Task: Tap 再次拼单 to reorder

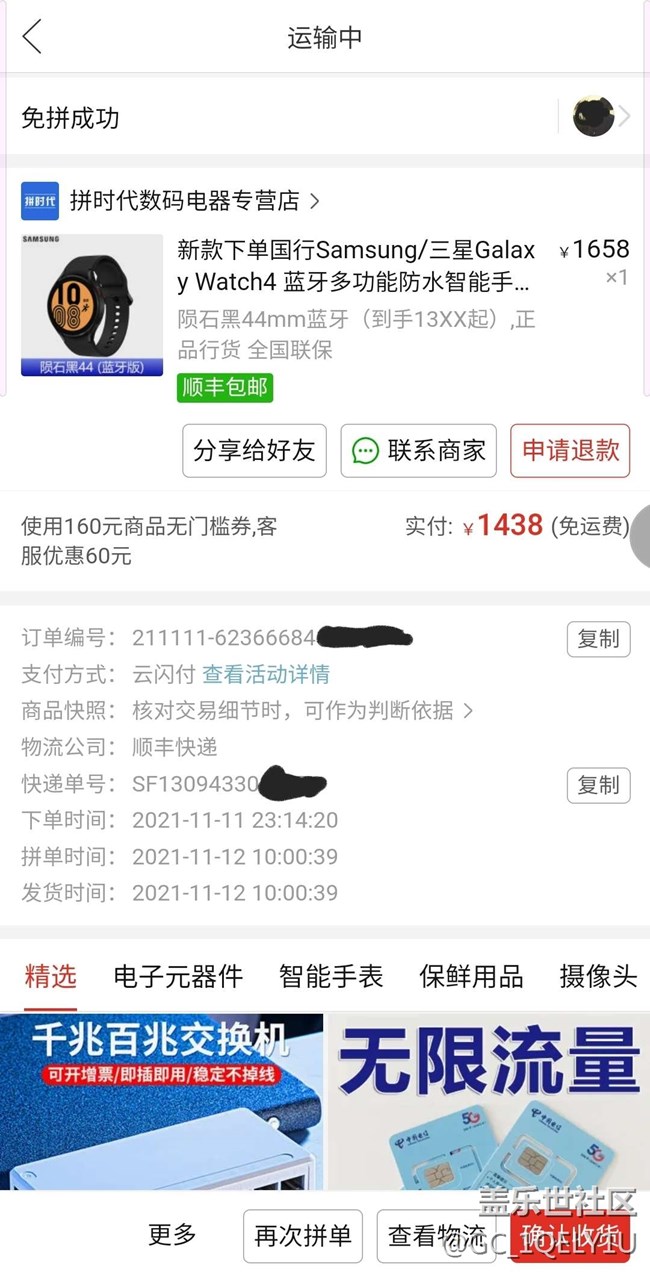Action: coord(303,1236)
